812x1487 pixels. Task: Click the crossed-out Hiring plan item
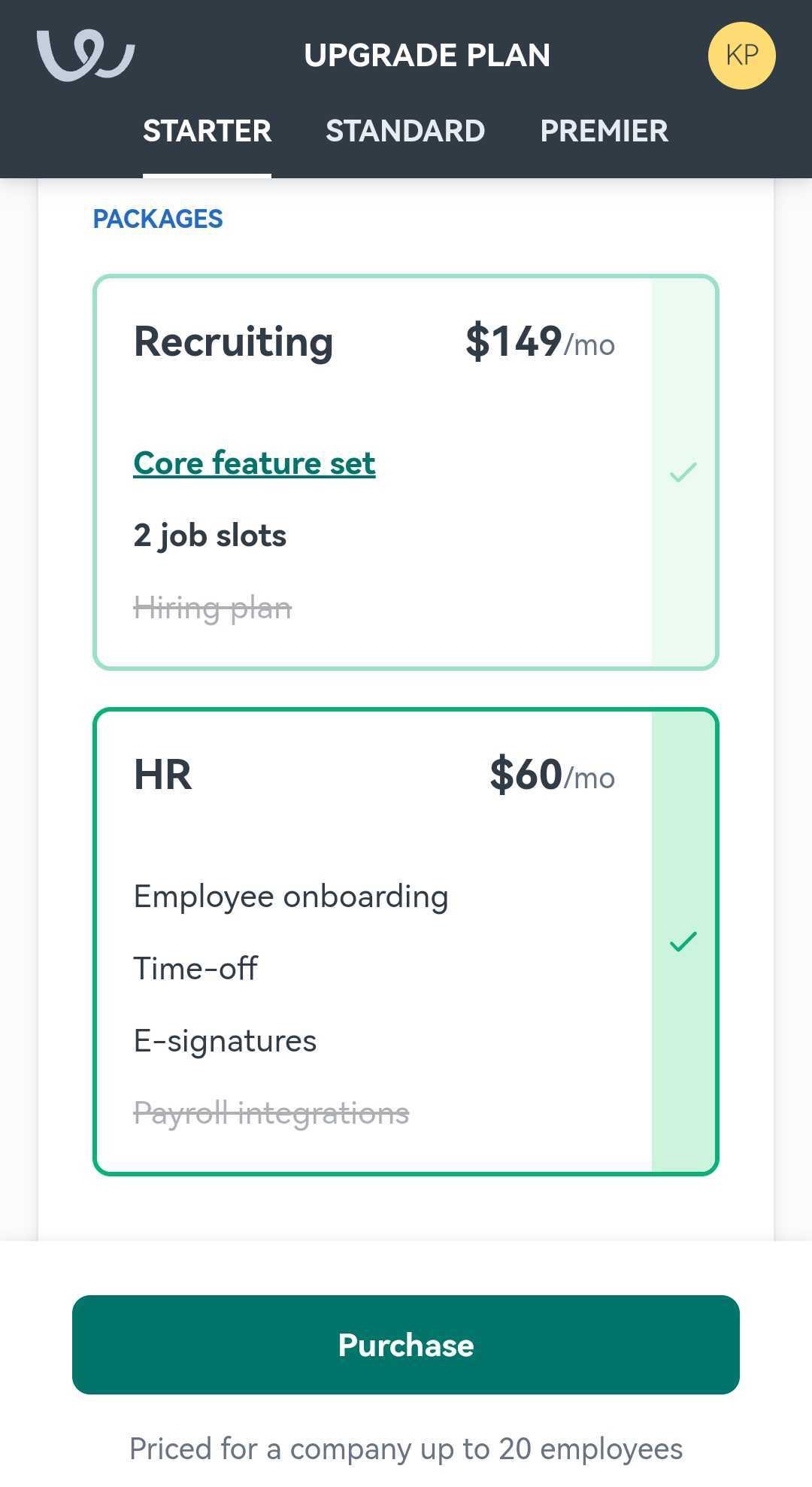[x=211, y=608]
